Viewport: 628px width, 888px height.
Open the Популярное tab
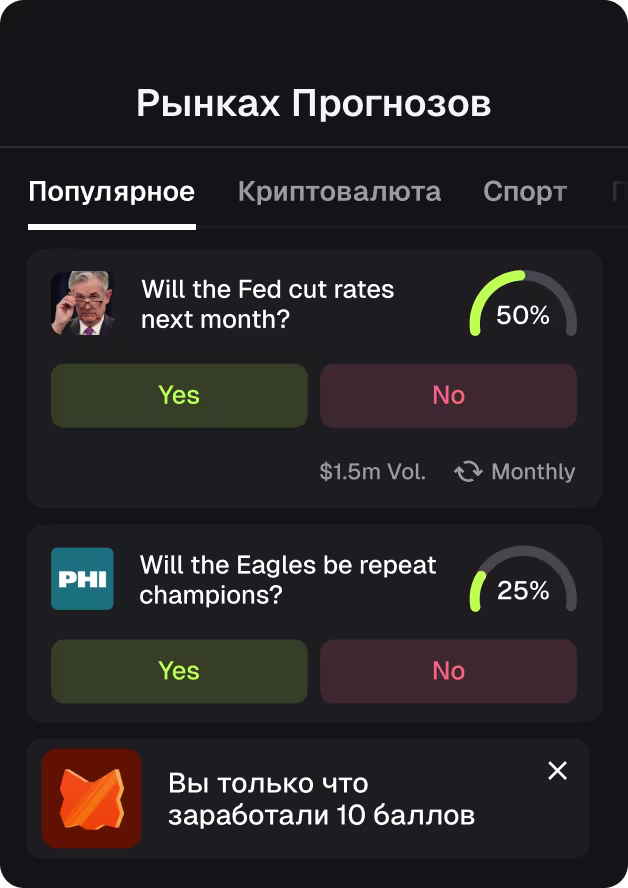(x=111, y=191)
